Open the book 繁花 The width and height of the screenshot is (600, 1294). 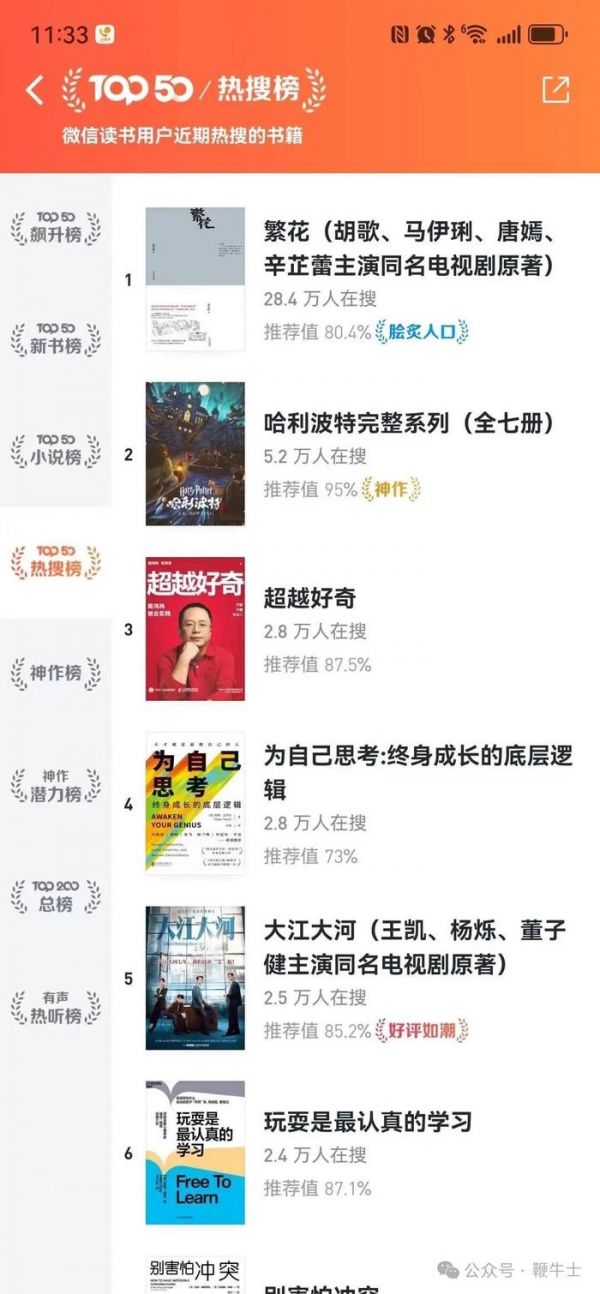point(410,248)
